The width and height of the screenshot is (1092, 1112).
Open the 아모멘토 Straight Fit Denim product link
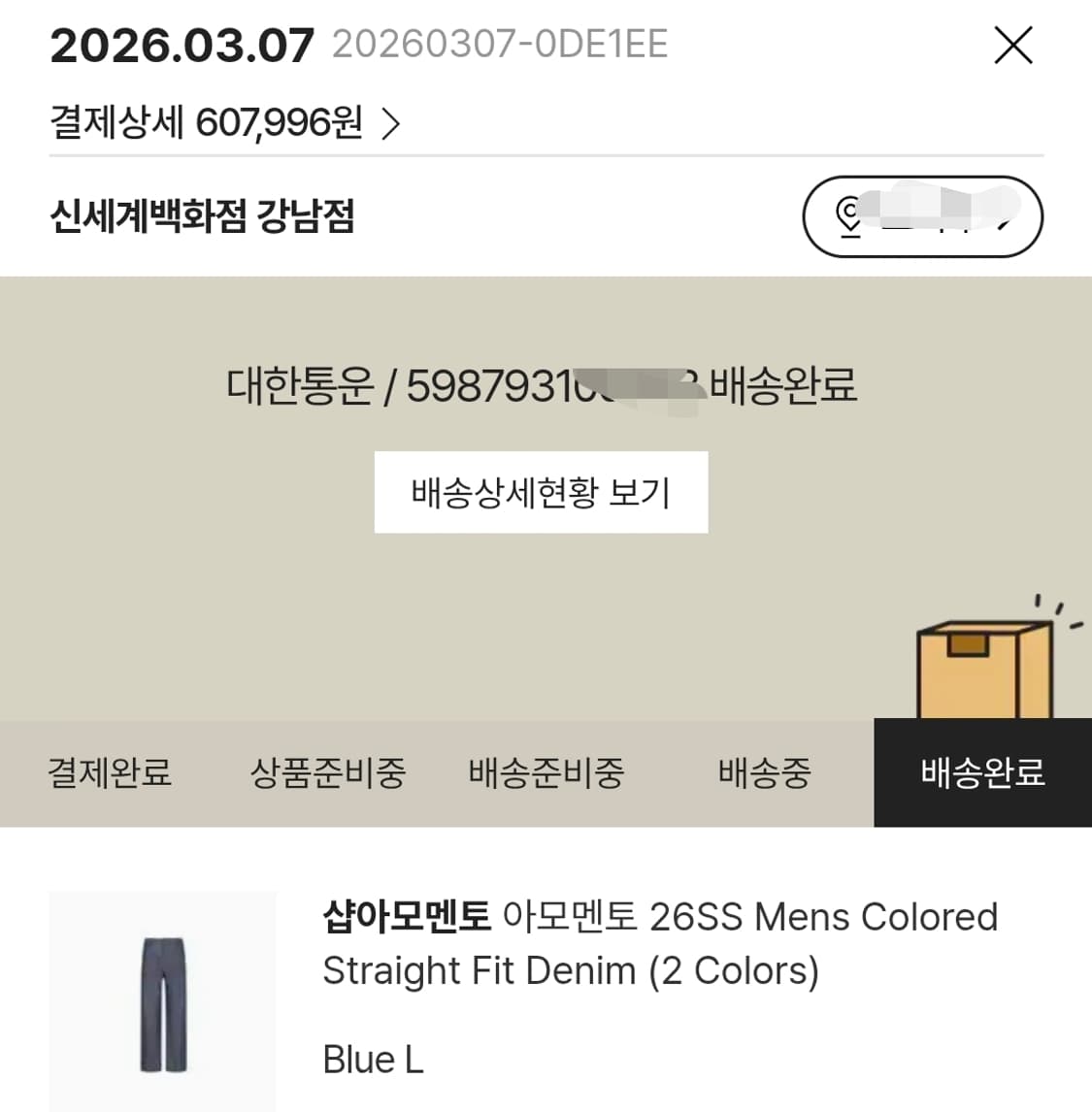point(660,943)
